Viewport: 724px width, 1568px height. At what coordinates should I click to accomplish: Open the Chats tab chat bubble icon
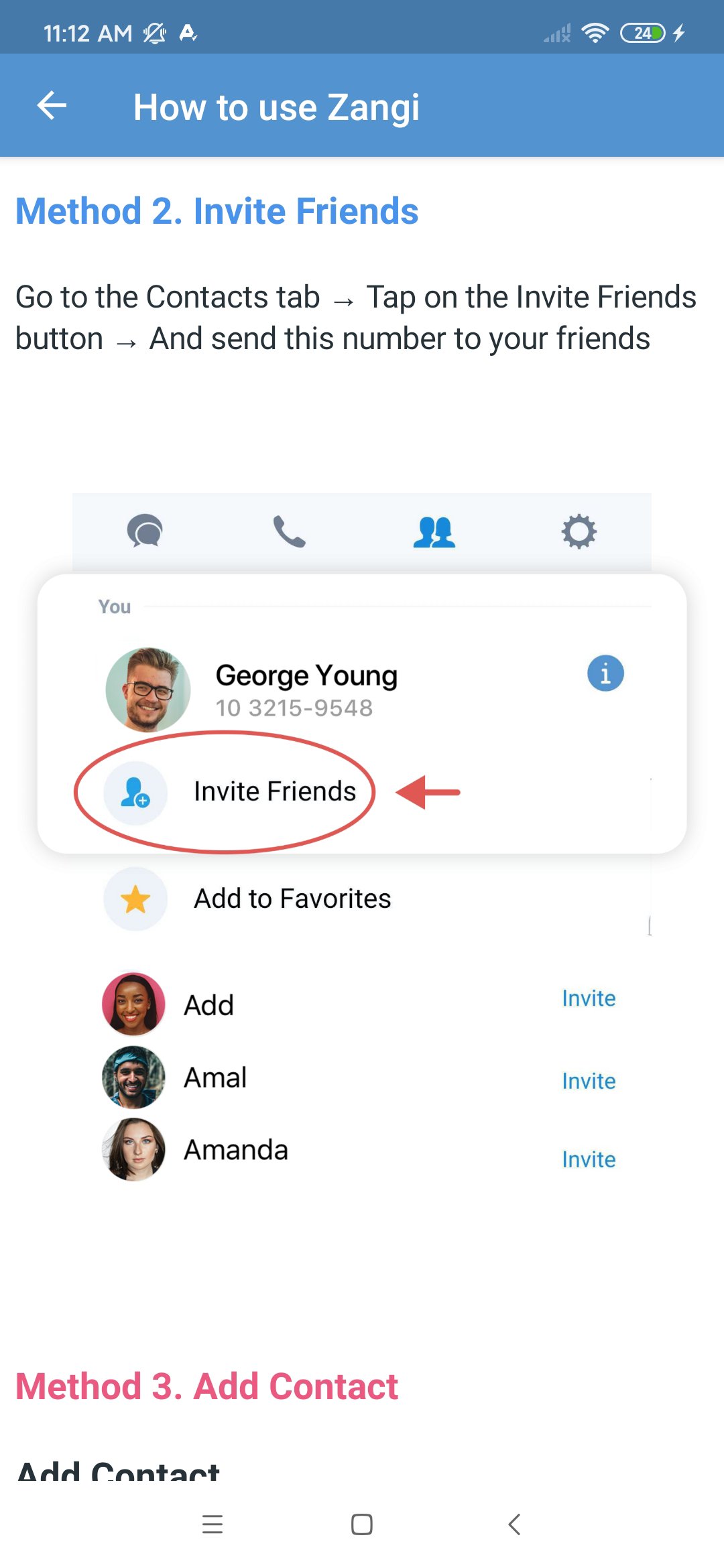[147, 531]
